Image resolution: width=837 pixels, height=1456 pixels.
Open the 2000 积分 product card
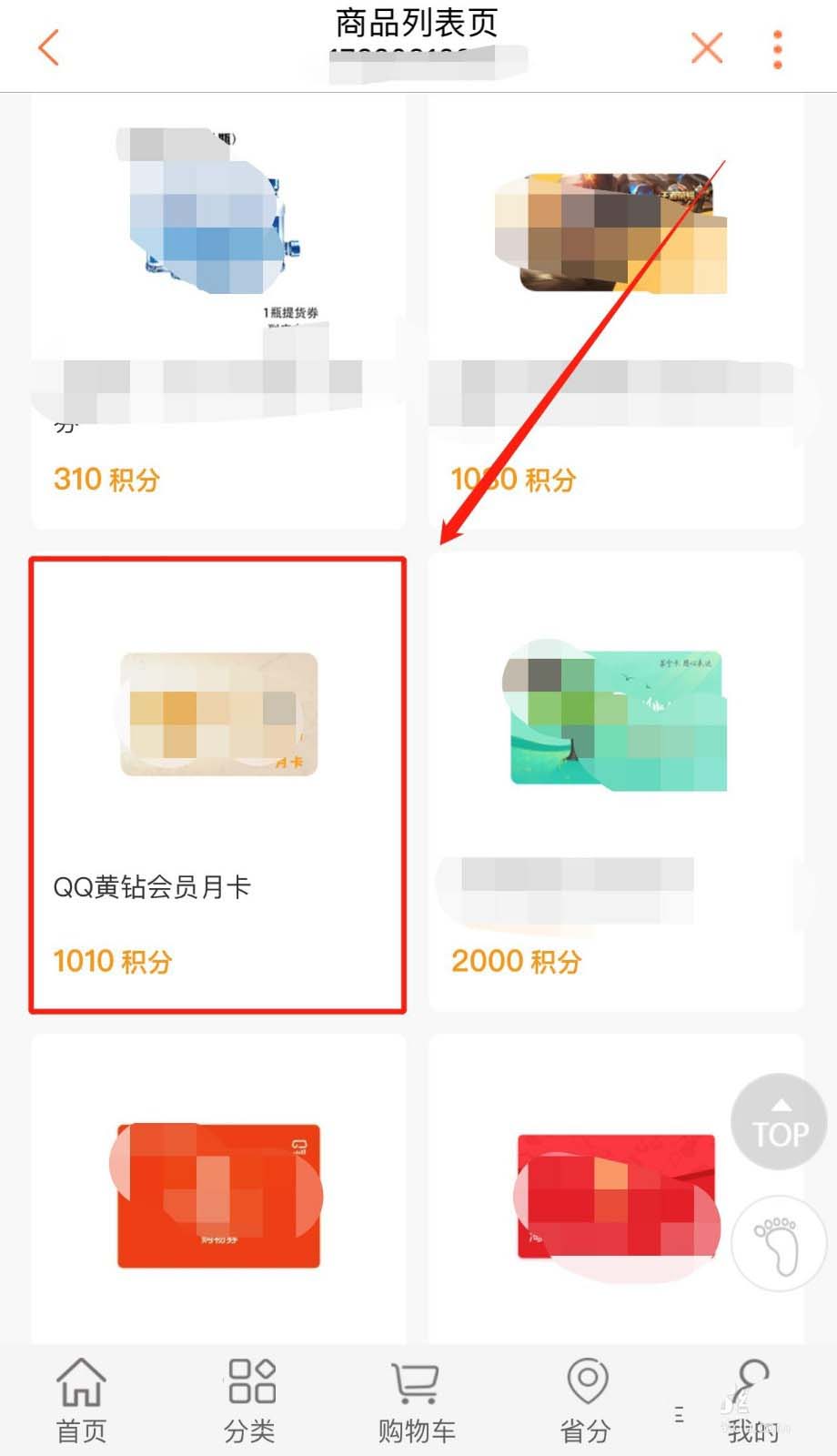click(x=616, y=781)
